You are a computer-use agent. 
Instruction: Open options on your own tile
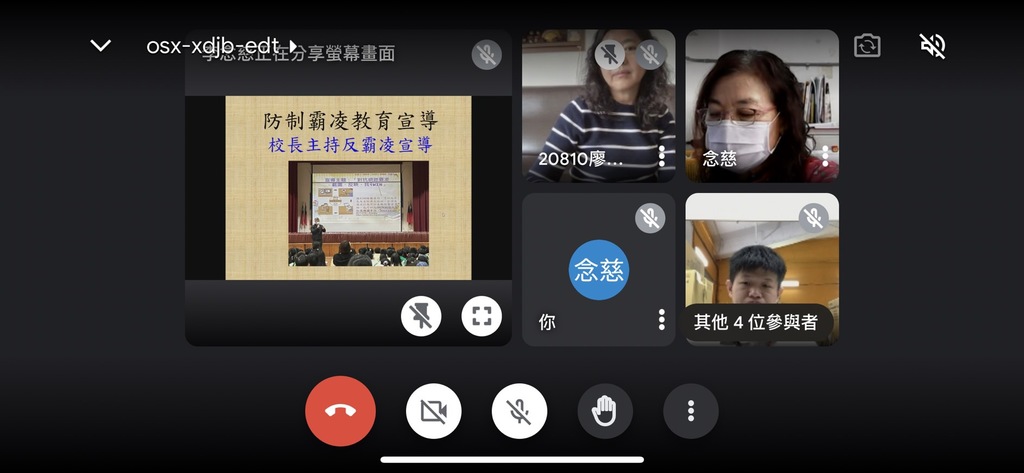pos(661,319)
